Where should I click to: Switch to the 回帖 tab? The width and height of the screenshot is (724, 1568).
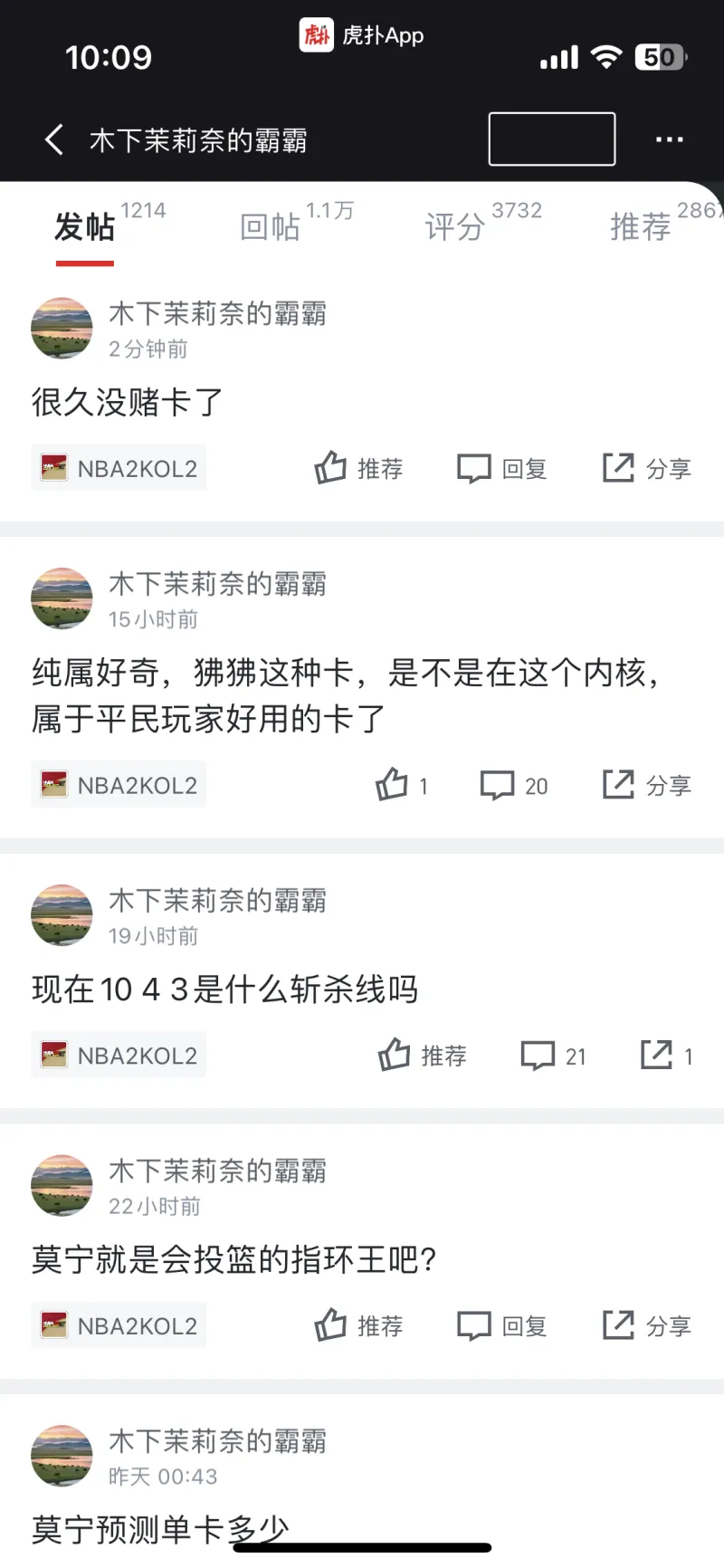coord(270,226)
